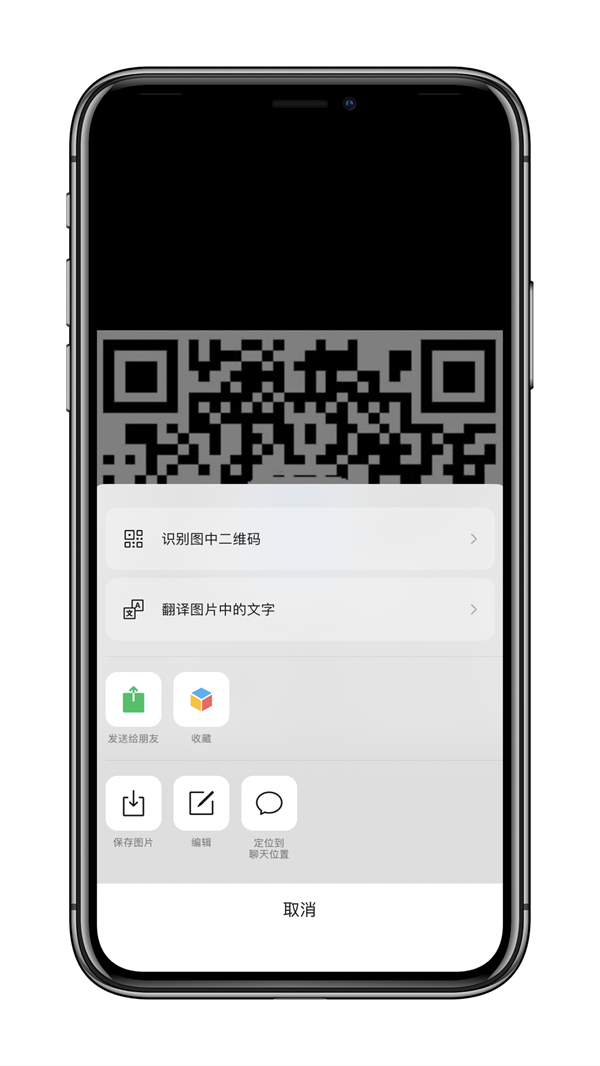Viewport: 600px width, 1066px height.
Task: Send image to a friend
Action: click(x=133, y=700)
